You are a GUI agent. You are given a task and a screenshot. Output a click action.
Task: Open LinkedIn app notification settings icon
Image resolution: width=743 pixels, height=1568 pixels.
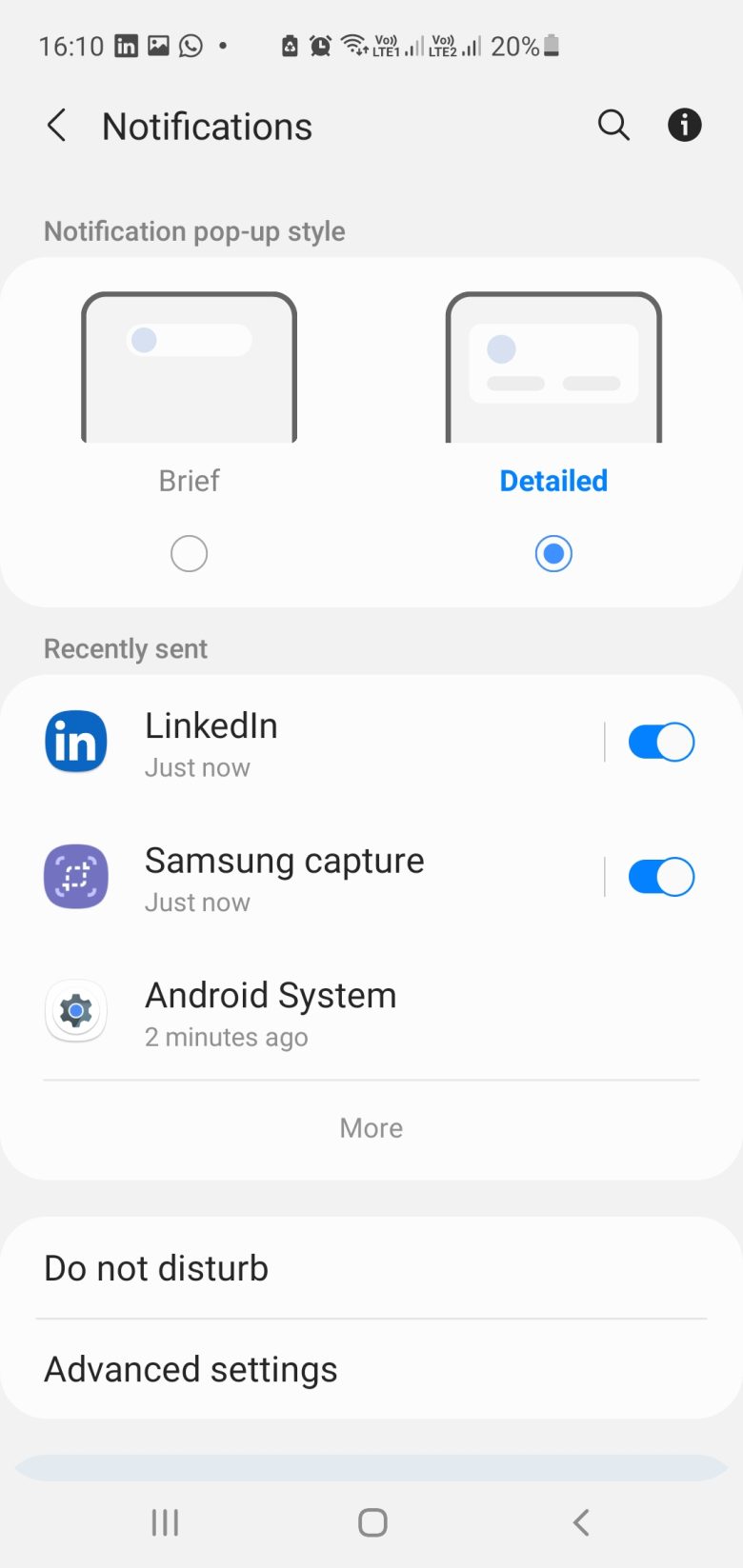(x=75, y=742)
